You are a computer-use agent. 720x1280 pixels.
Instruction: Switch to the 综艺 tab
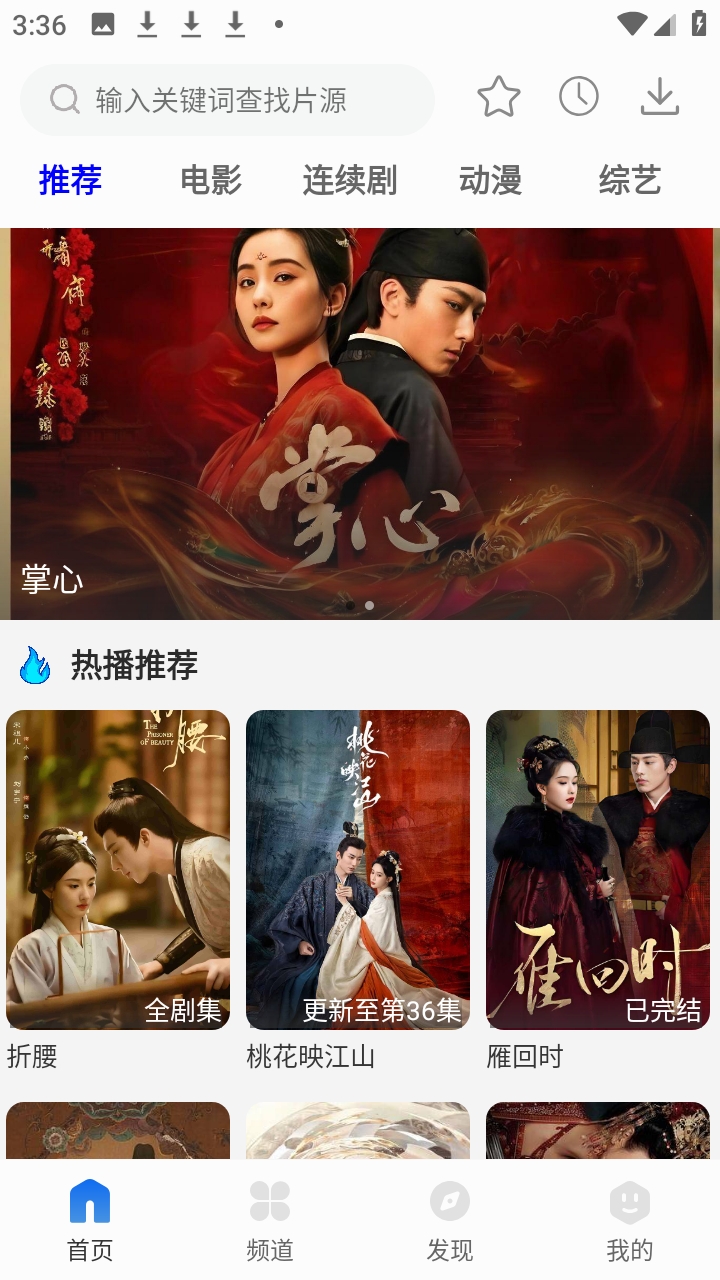tap(630, 181)
